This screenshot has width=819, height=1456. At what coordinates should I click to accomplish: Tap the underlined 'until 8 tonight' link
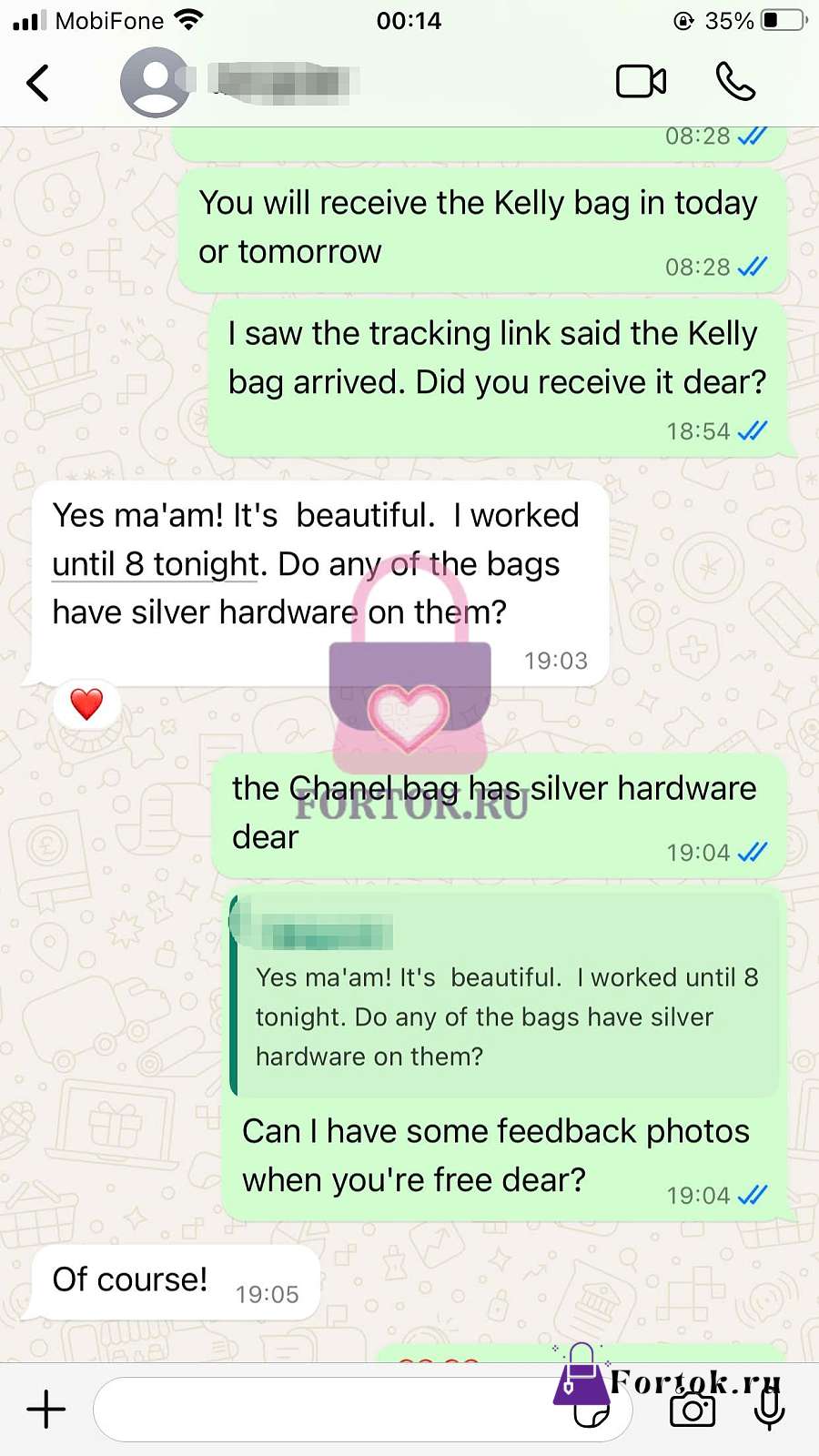click(x=157, y=564)
